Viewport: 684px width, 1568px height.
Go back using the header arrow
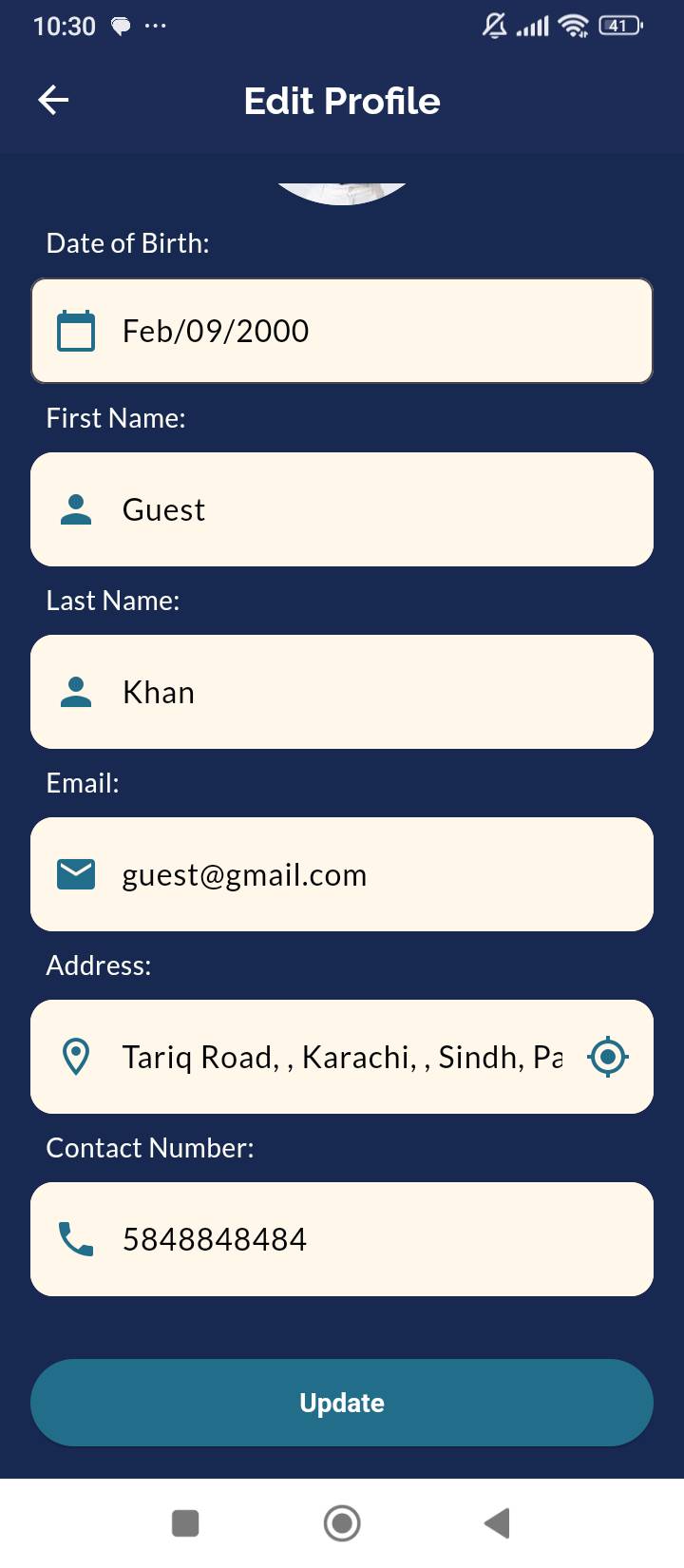click(53, 100)
